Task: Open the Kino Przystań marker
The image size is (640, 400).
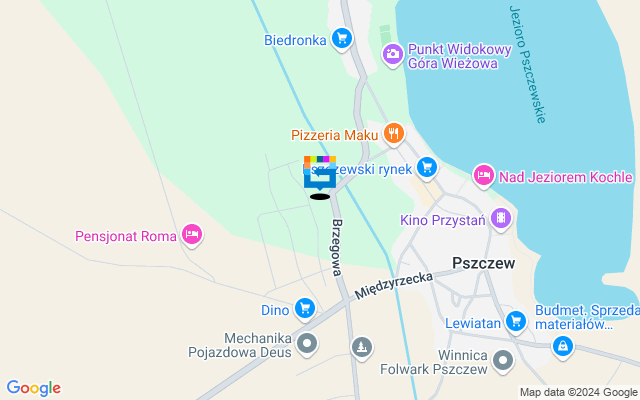Action: click(500, 217)
